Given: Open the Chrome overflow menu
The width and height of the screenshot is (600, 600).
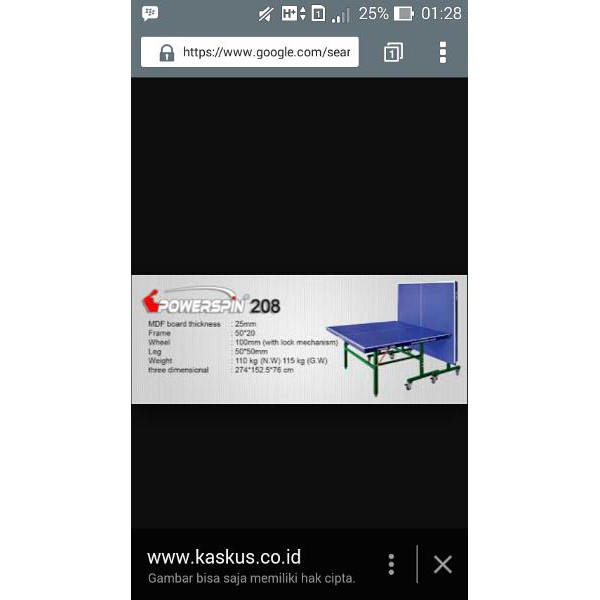Looking at the screenshot, I should point(443,52).
